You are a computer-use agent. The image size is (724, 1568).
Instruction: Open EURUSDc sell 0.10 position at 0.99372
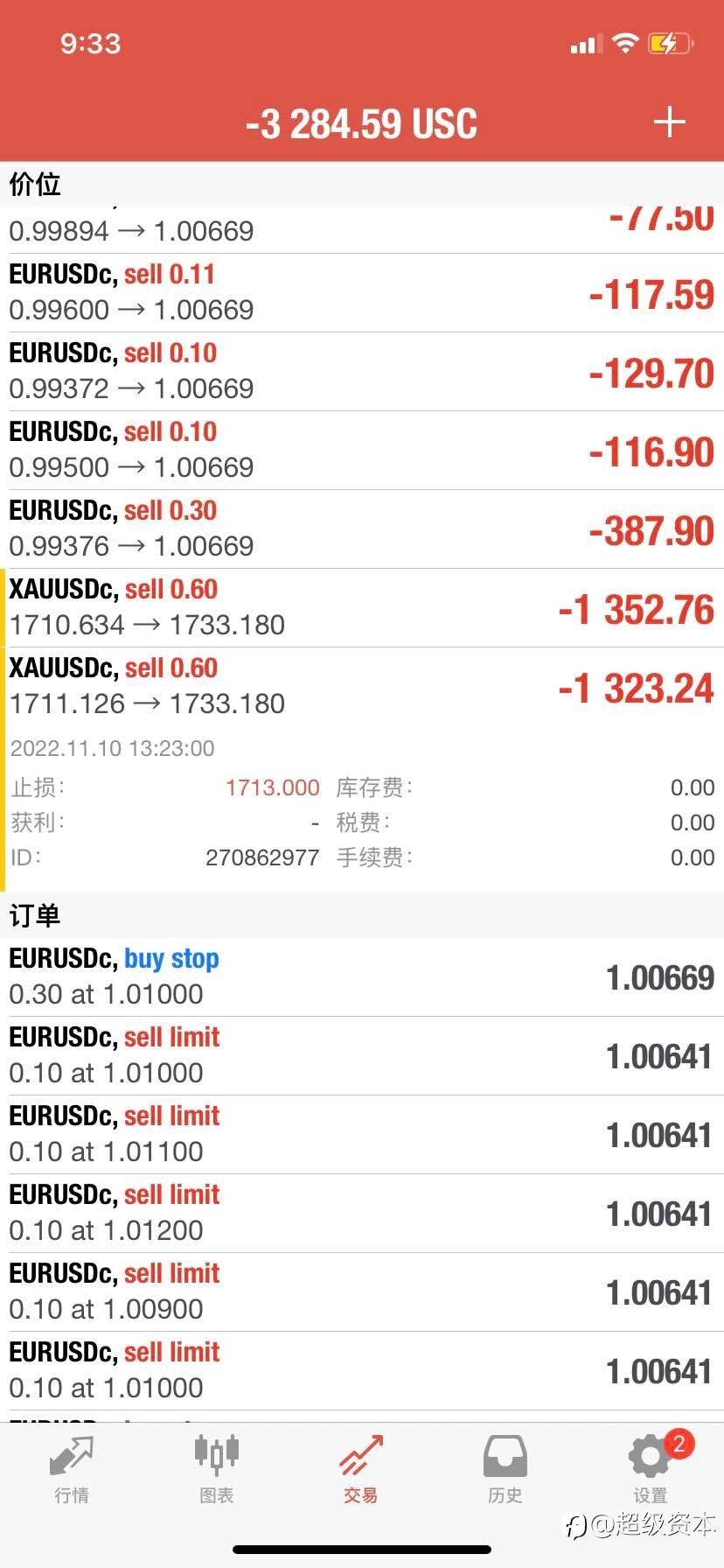pyautogui.click(x=362, y=372)
